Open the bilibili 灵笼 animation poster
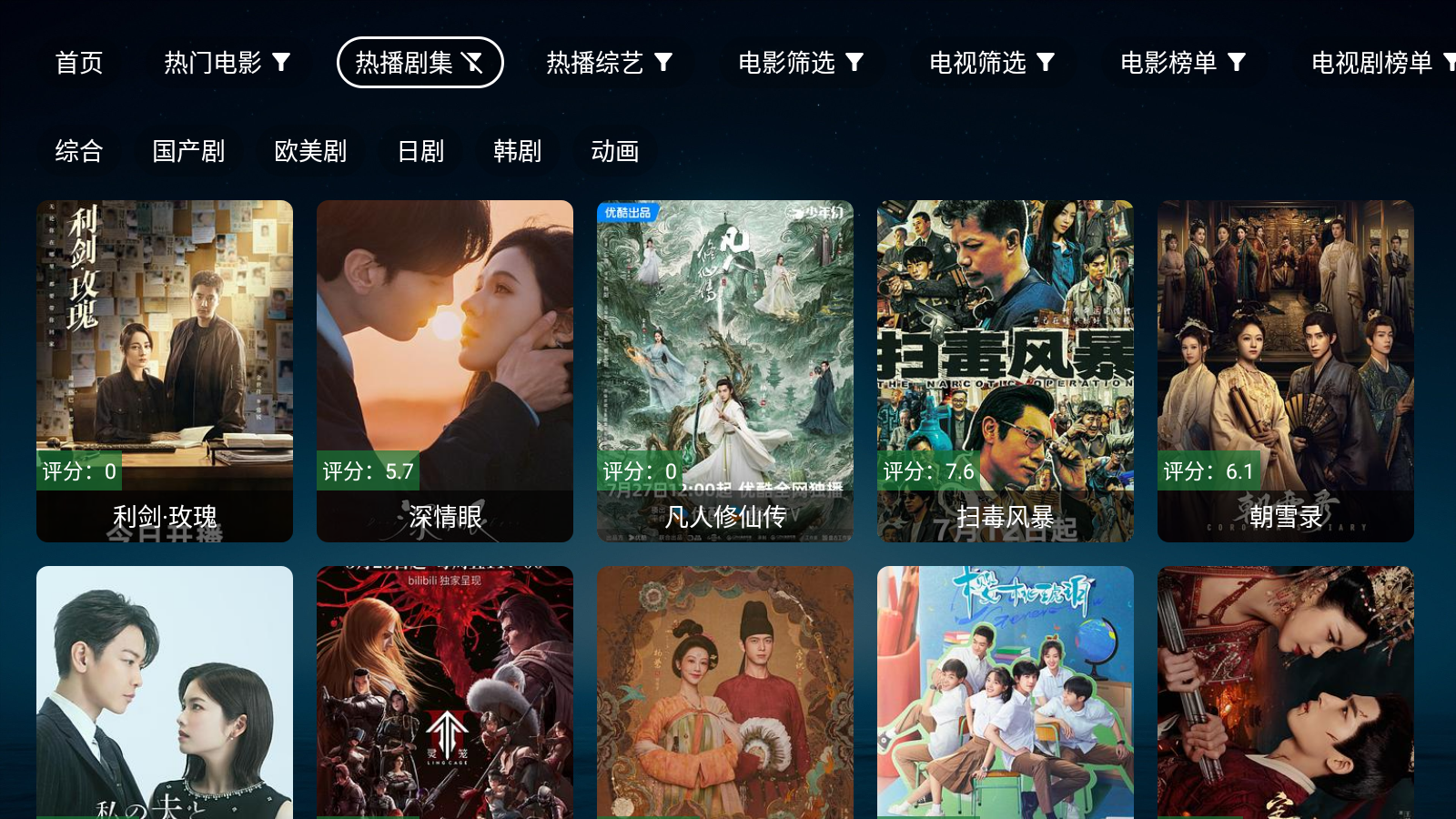Screen dimensions: 1456x819 pyautogui.click(x=445, y=692)
